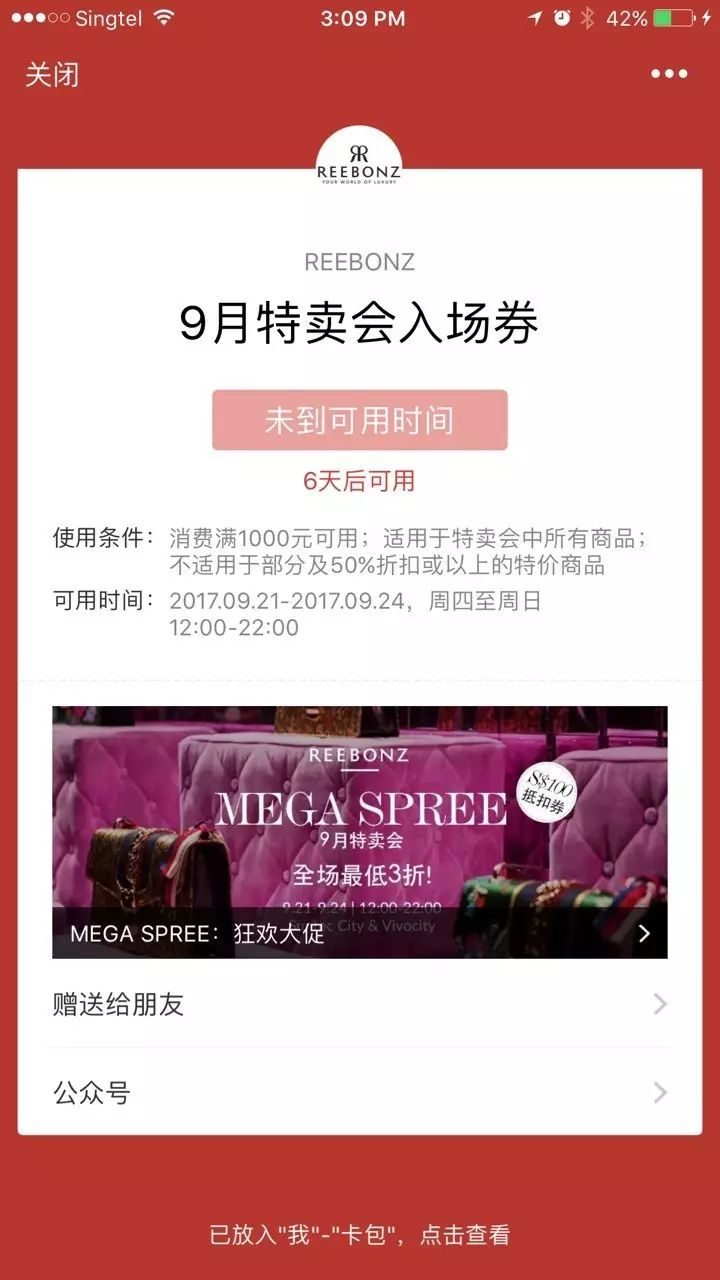Viewport: 720px width, 1280px height.
Task: Open the 公众号 official account row
Action: point(360,1093)
